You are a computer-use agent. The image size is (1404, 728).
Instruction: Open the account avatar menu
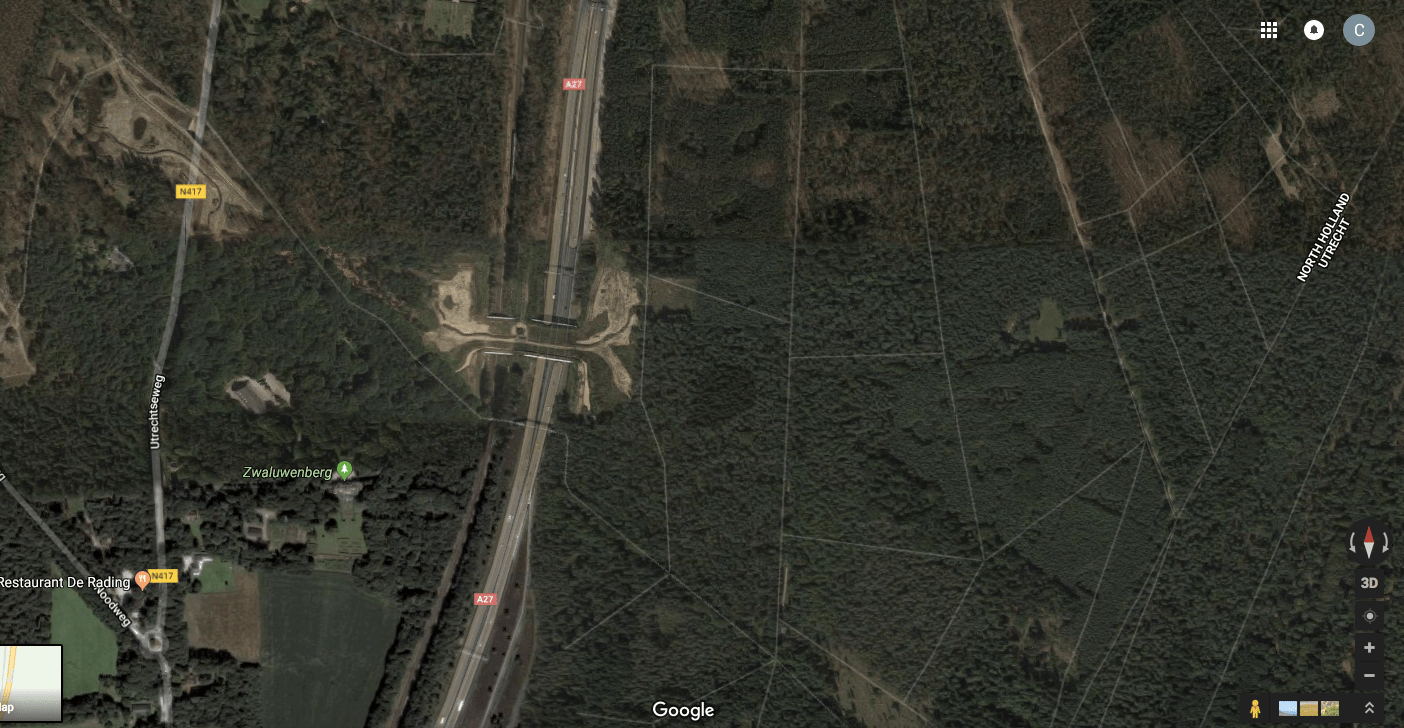pyautogui.click(x=1358, y=30)
